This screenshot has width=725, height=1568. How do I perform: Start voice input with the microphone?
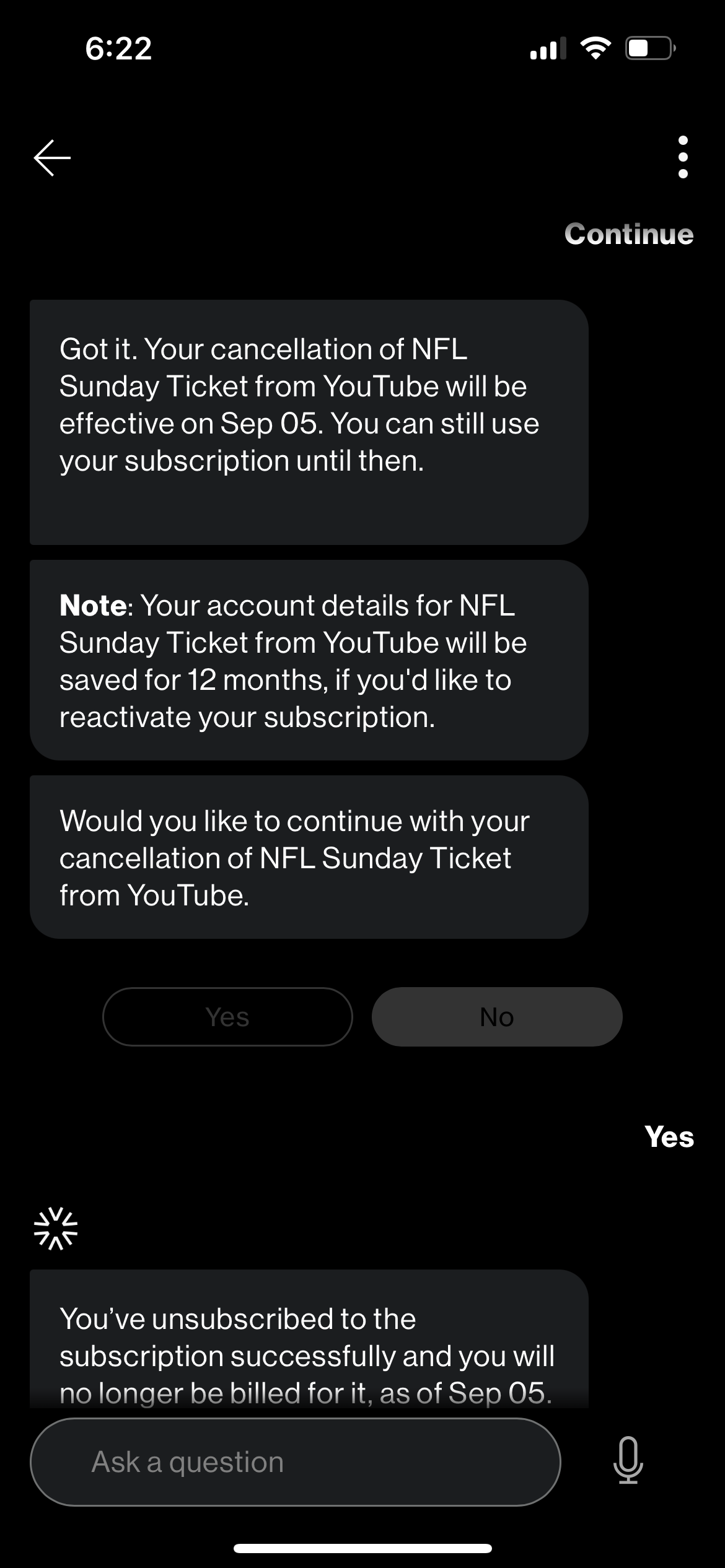(628, 1460)
